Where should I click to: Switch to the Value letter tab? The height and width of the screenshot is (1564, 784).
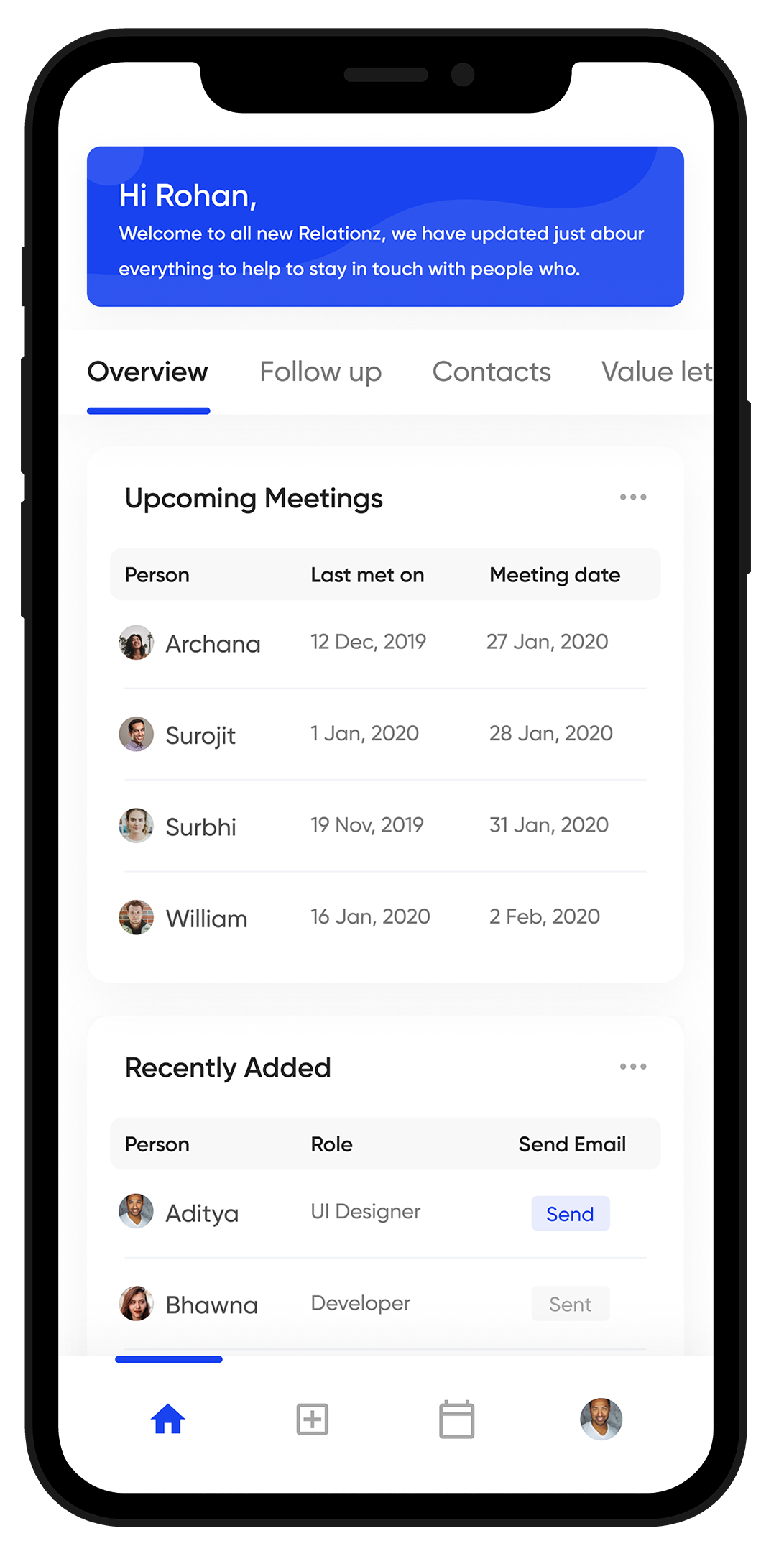pos(656,372)
